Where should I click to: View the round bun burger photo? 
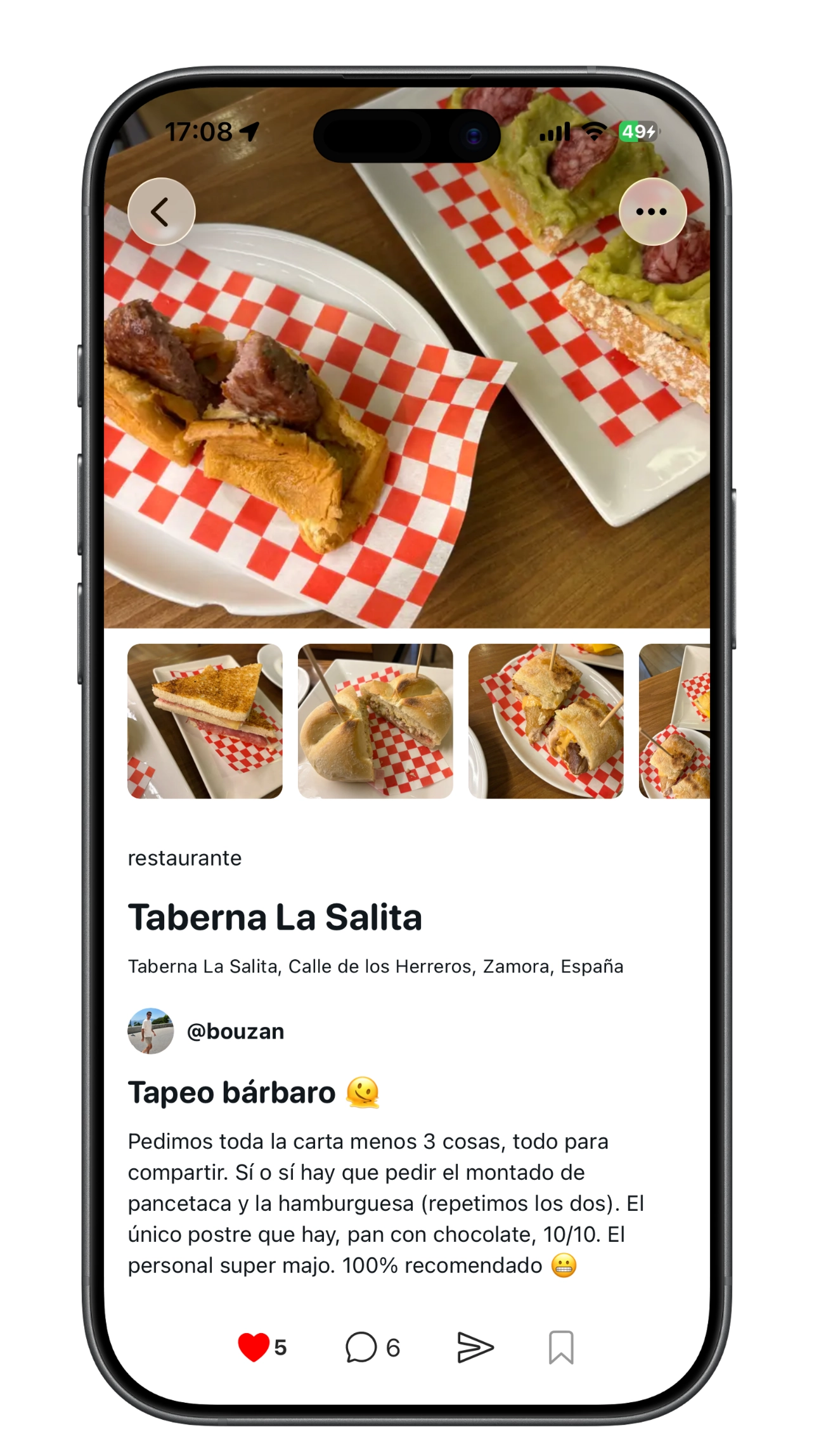[375, 721]
